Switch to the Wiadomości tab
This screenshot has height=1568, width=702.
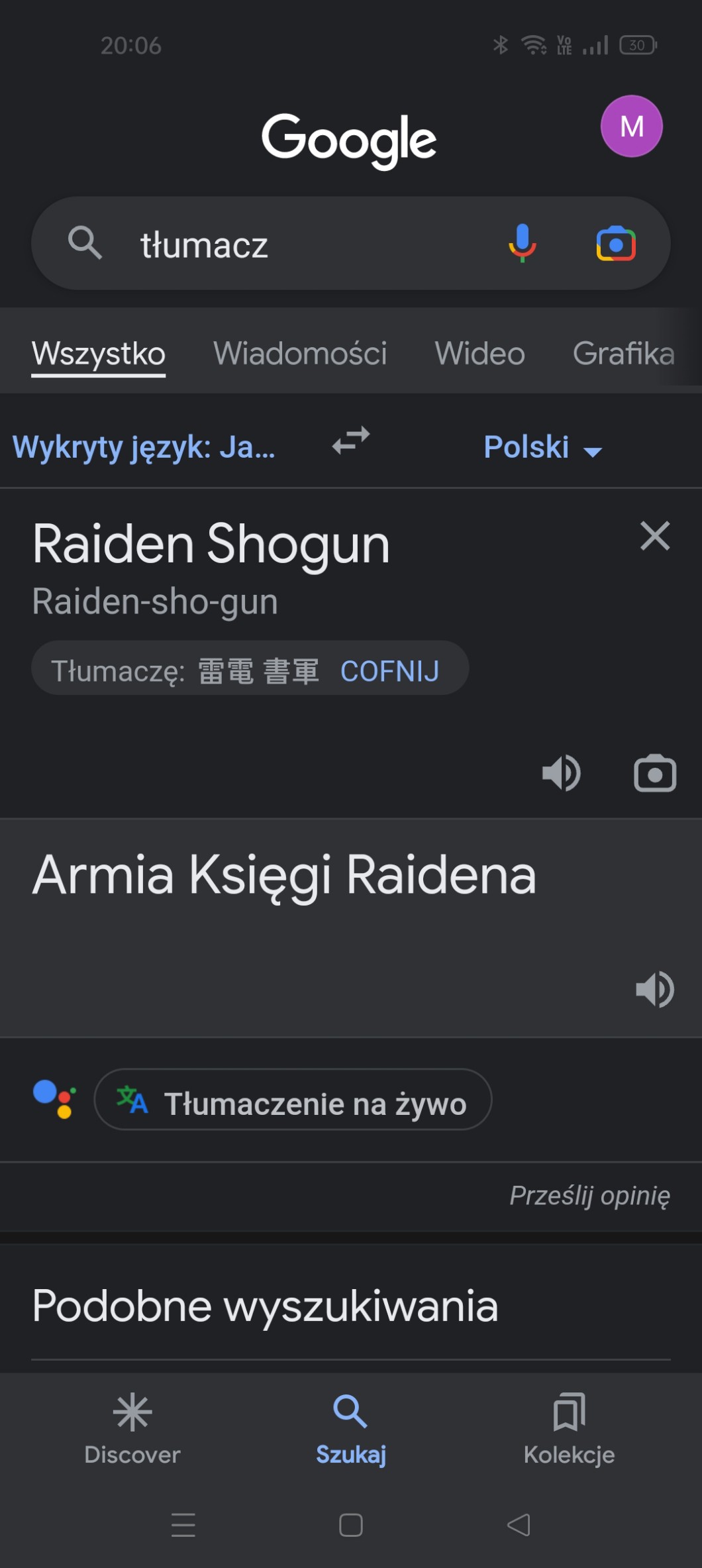tap(299, 353)
